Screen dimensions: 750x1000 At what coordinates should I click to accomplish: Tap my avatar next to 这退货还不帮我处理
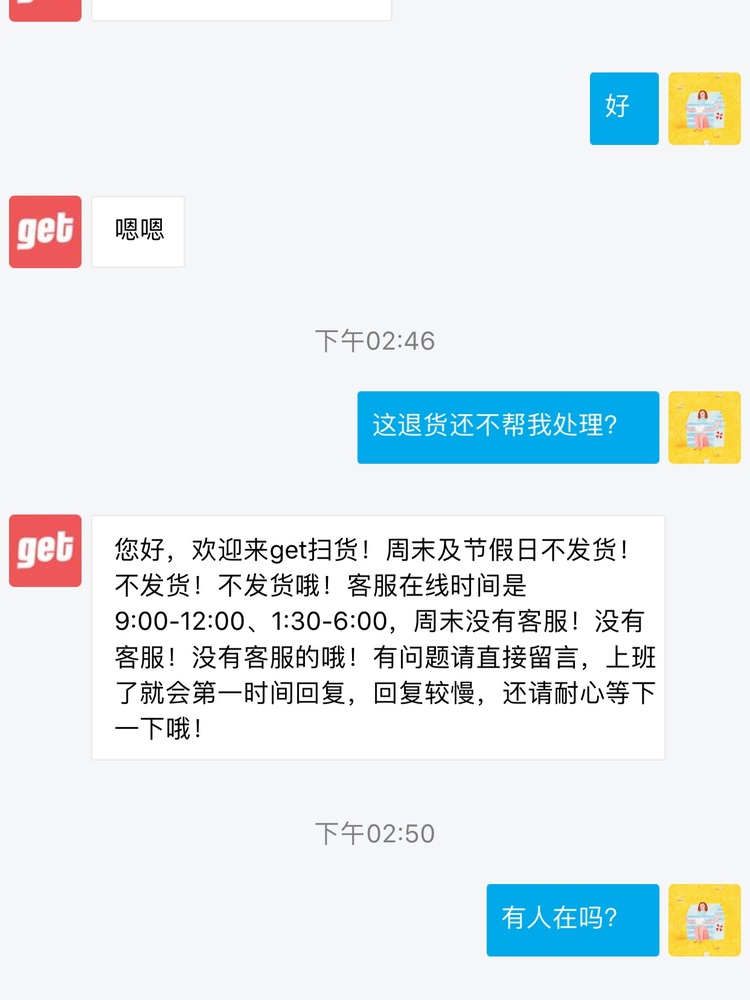[704, 427]
